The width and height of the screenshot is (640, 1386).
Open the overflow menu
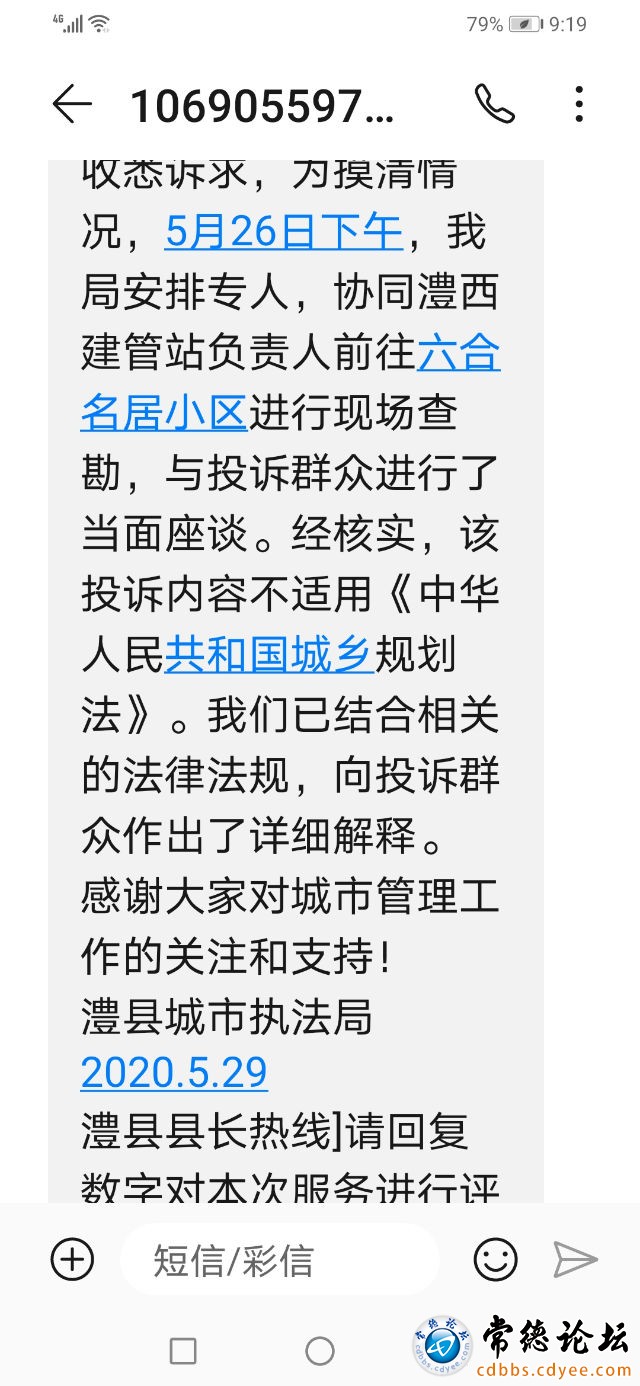(x=579, y=104)
